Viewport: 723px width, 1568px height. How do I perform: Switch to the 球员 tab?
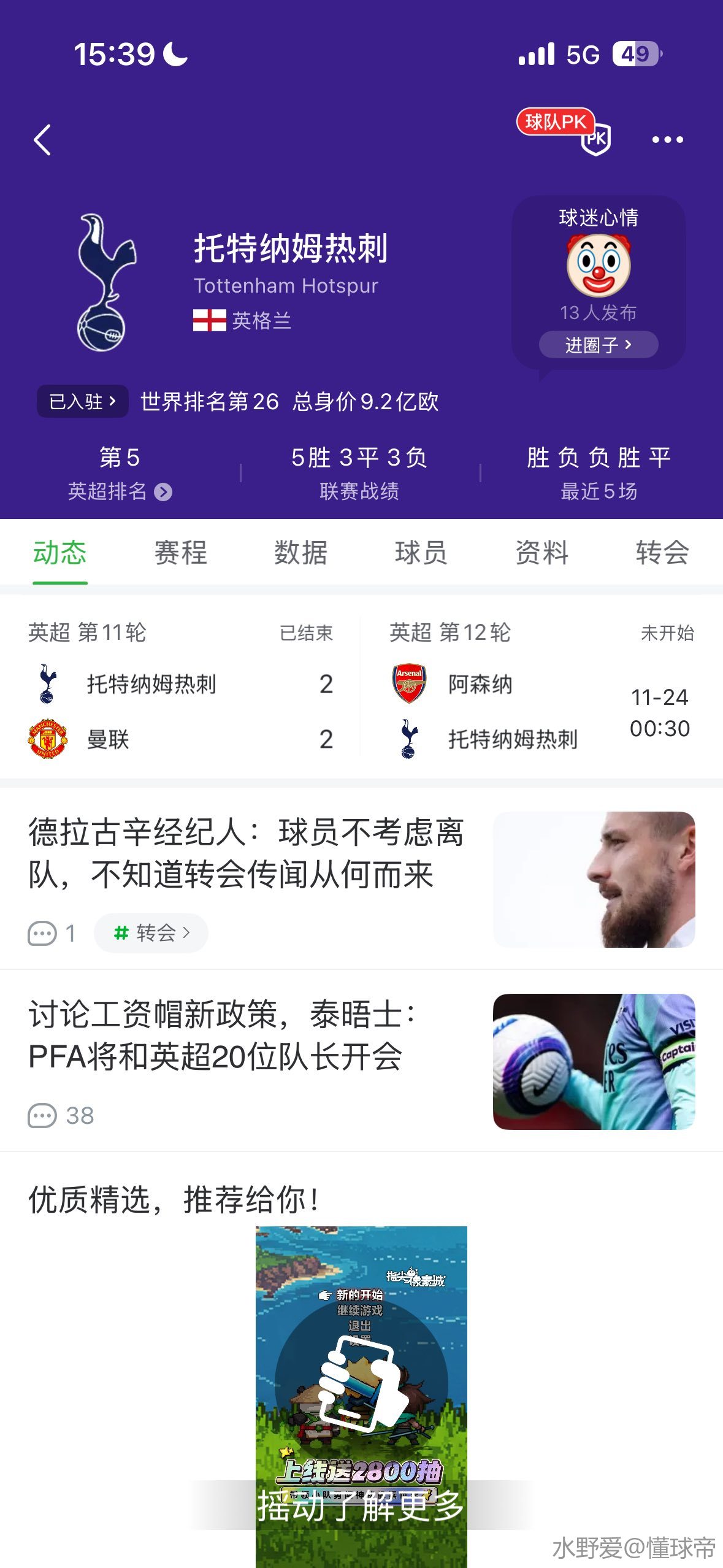click(421, 553)
